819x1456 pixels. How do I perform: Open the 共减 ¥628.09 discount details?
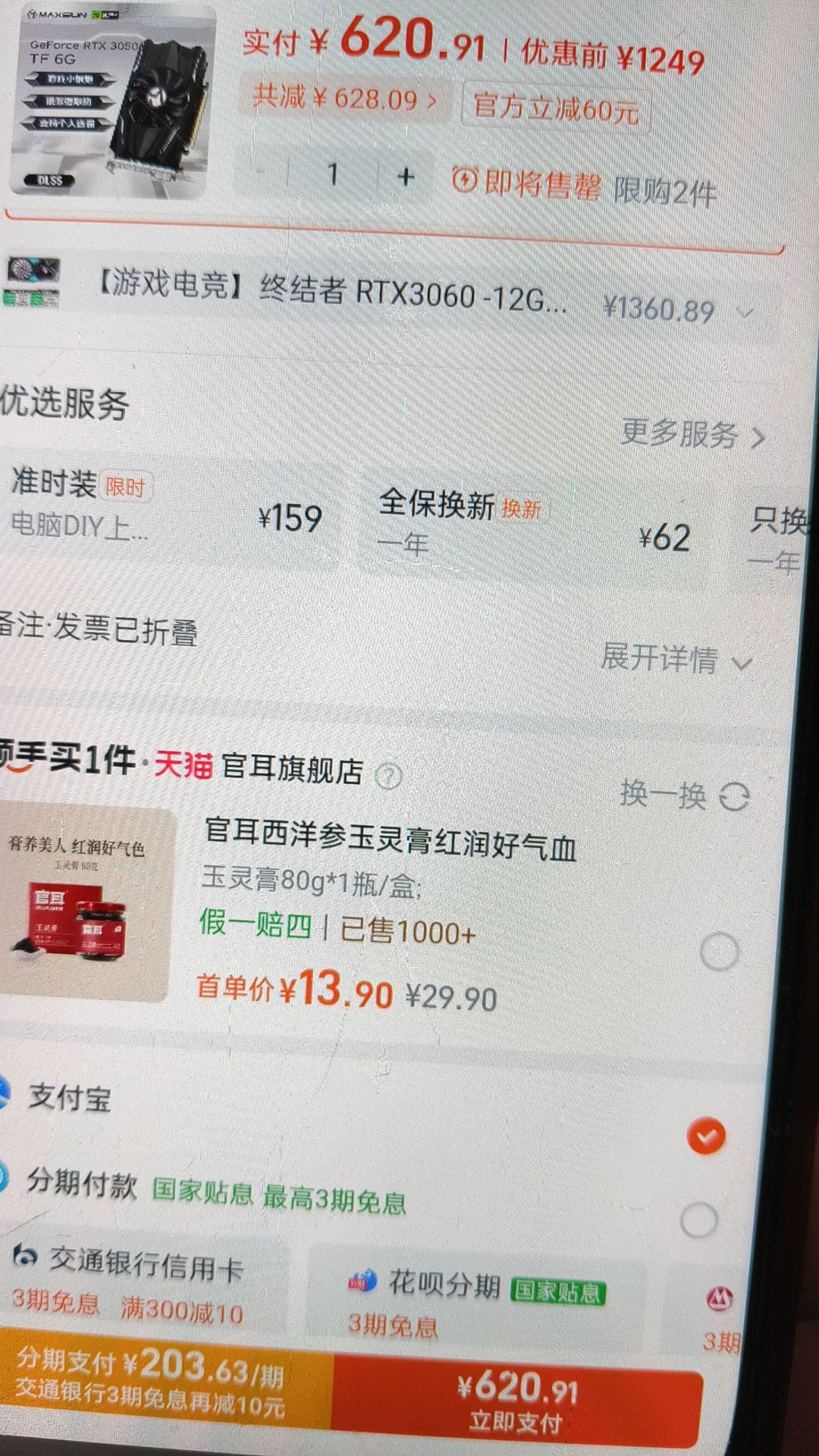[345, 99]
